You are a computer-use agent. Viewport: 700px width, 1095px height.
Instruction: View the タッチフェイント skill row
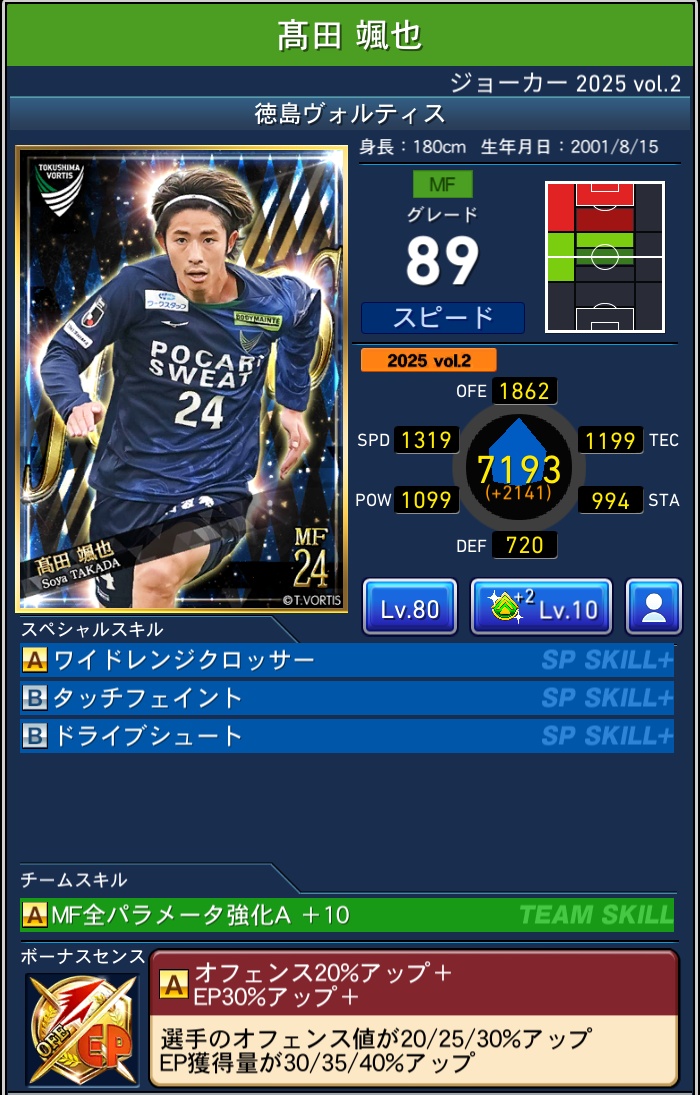346,698
